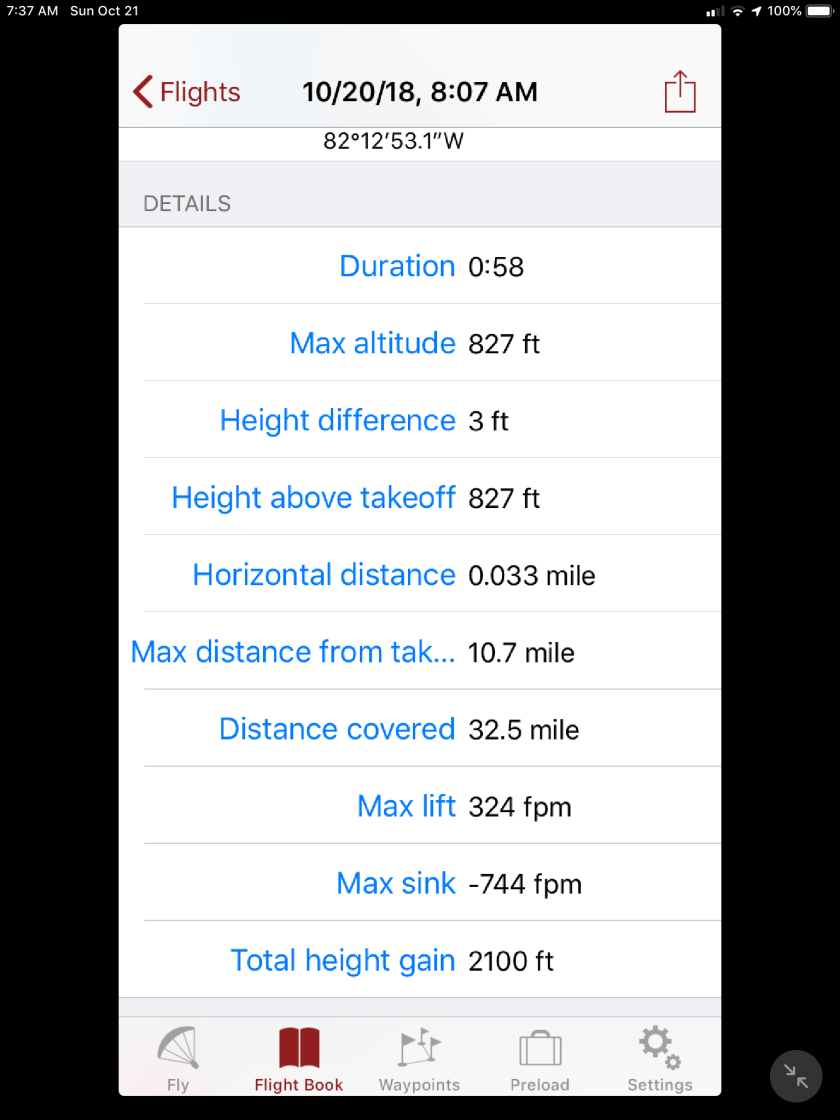Screen dimensions: 840x1120
Task: Share this flight record
Action: click(680, 92)
